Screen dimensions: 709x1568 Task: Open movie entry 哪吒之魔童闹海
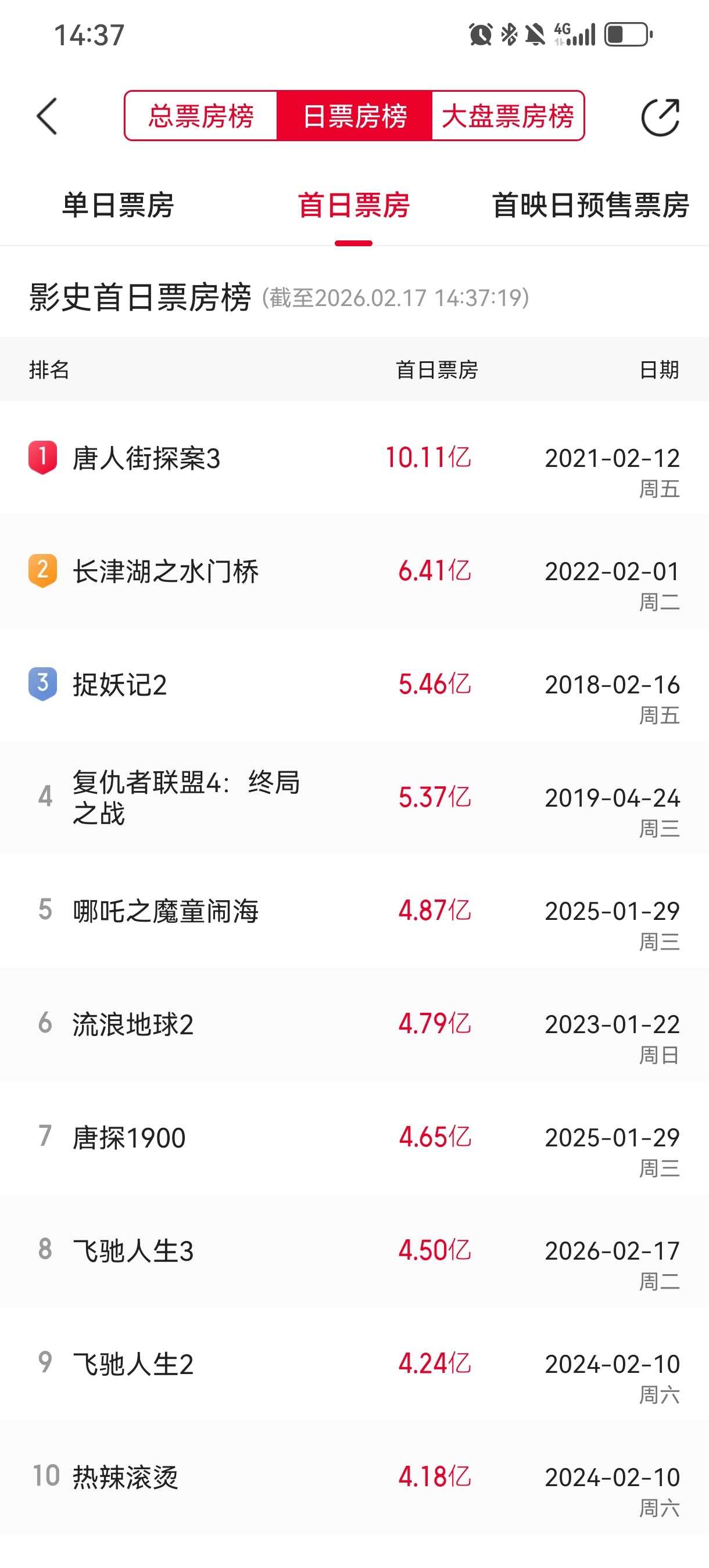(166, 912)
